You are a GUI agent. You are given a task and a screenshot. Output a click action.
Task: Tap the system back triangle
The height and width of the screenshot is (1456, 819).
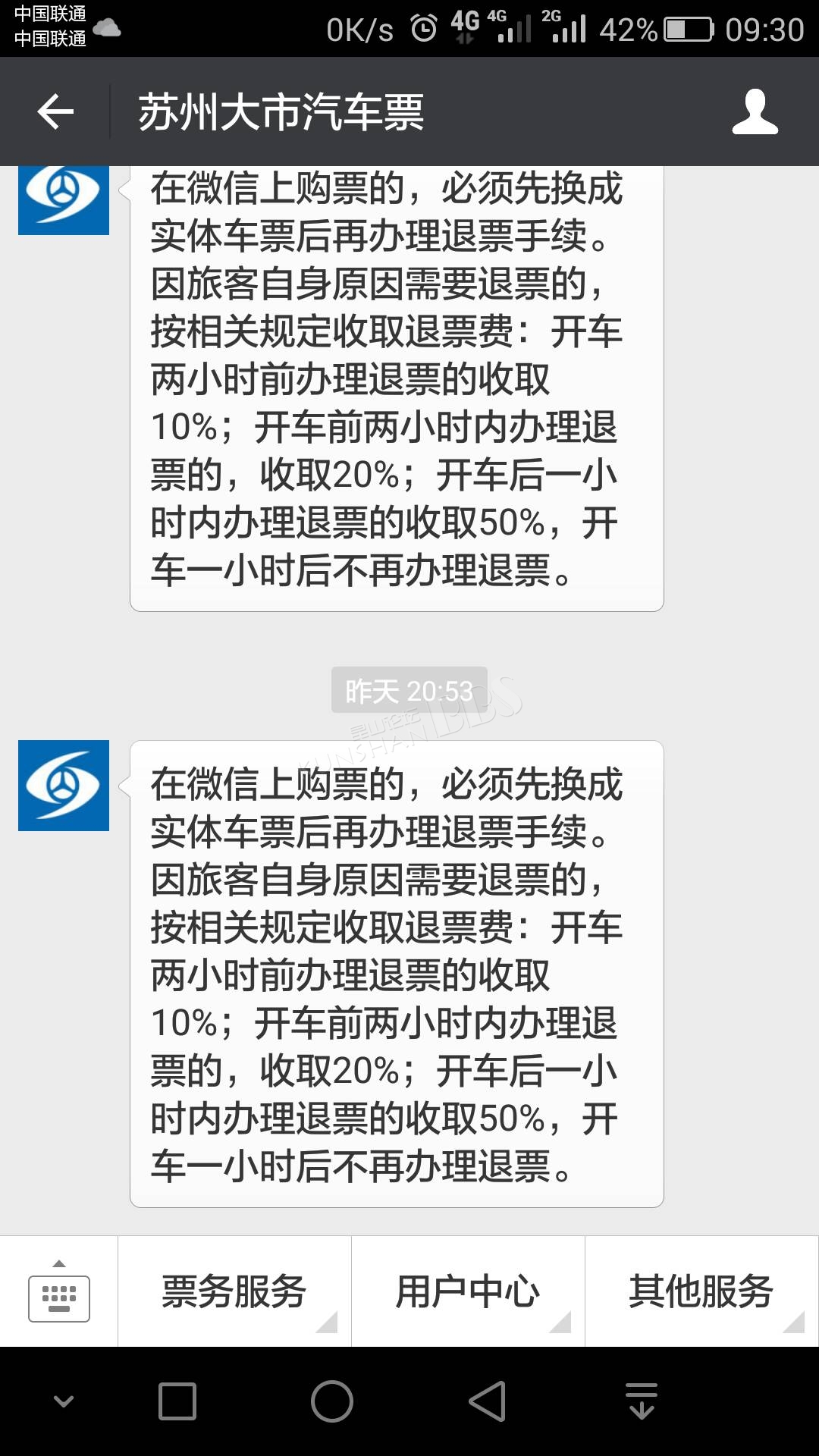pos(487,1401)
